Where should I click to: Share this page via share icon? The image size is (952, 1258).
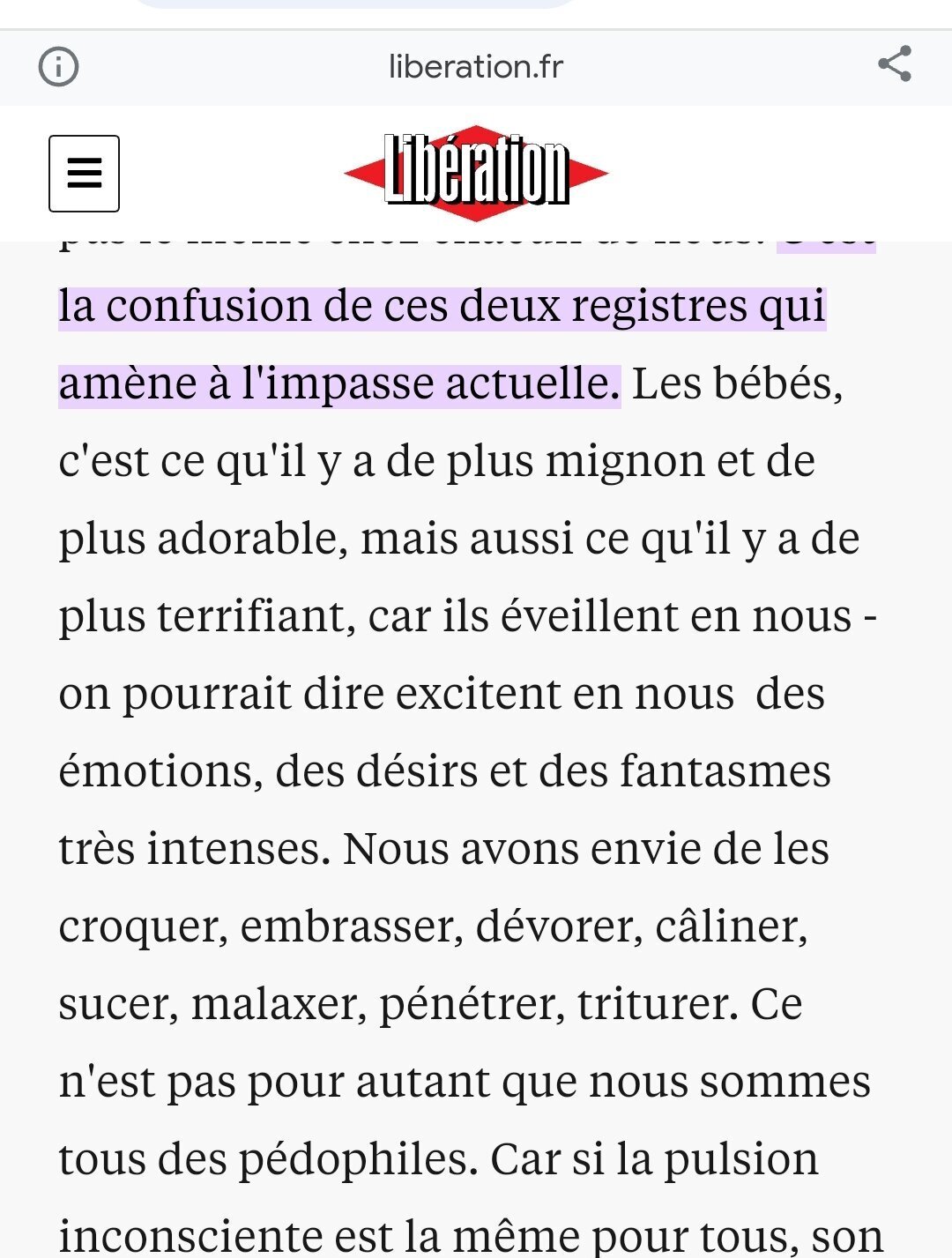tap(894, 64)
